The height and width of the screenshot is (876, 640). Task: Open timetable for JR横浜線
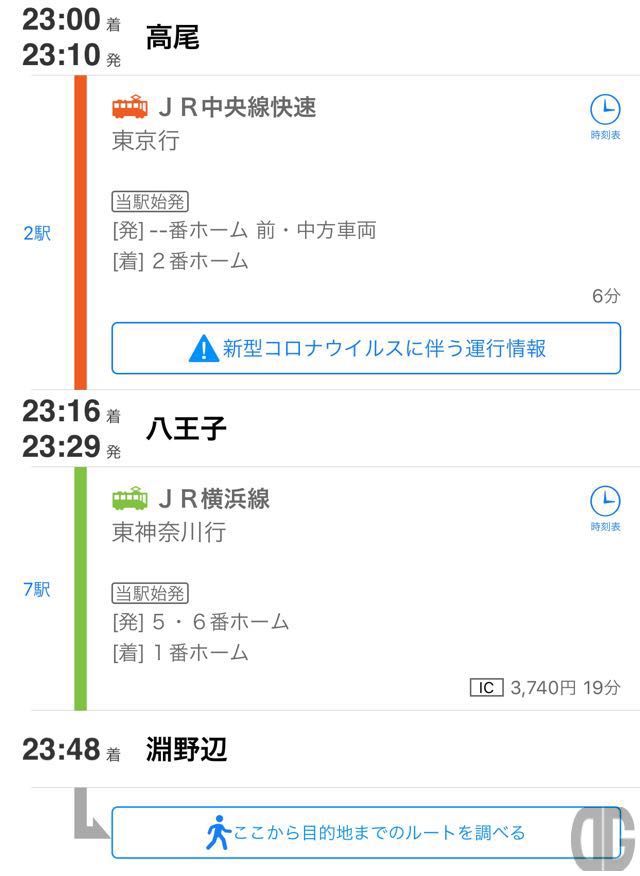[604, 507]
